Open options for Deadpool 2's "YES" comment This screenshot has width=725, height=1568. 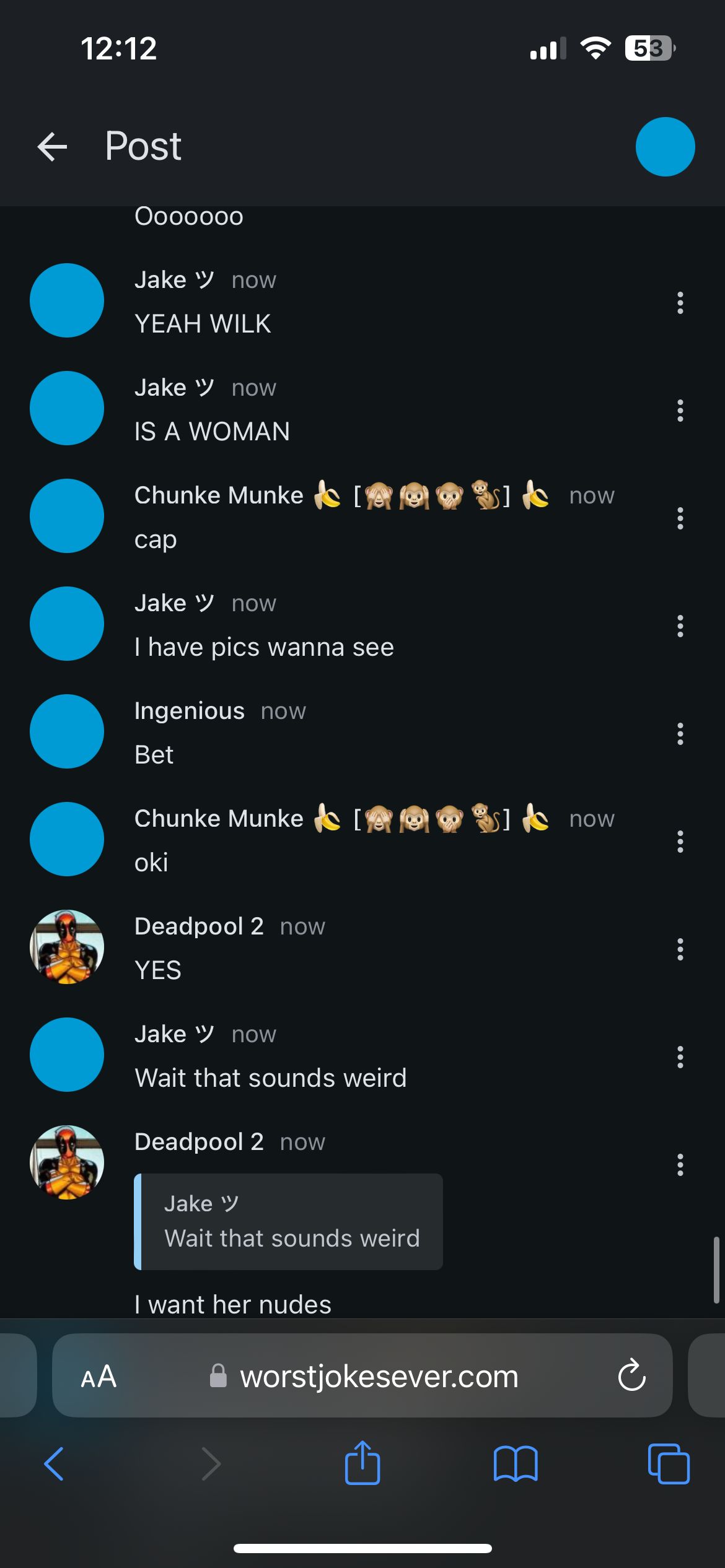pos(680,949)
